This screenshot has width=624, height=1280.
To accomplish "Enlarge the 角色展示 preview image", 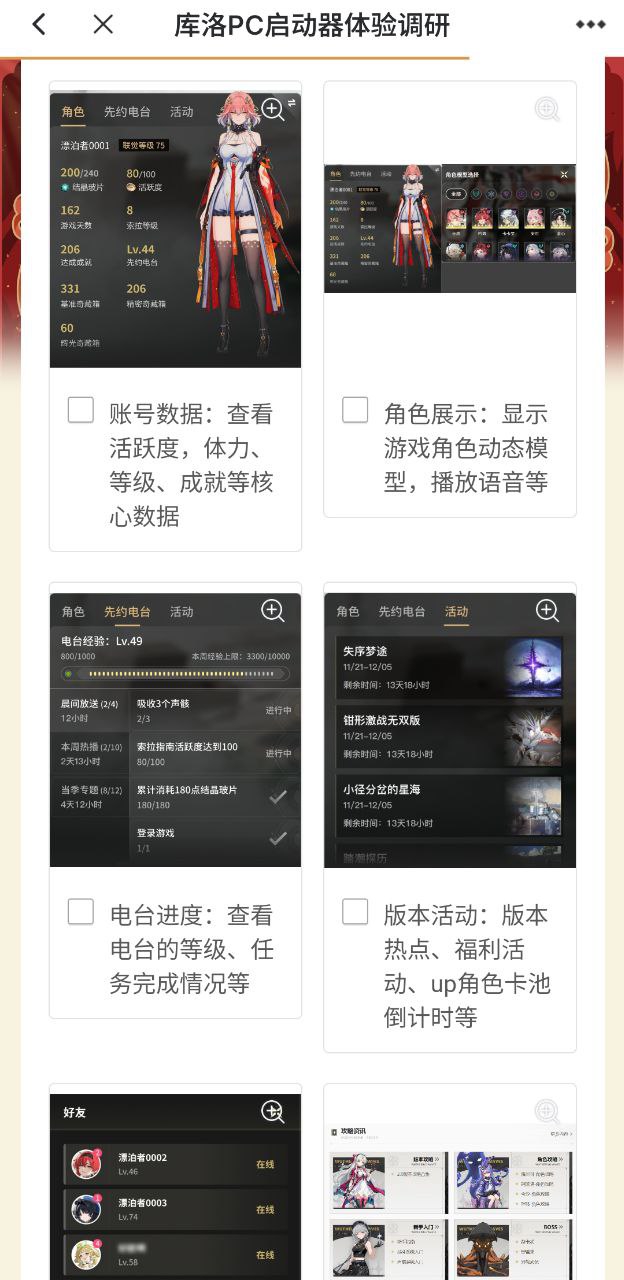I will click(547, 110).
